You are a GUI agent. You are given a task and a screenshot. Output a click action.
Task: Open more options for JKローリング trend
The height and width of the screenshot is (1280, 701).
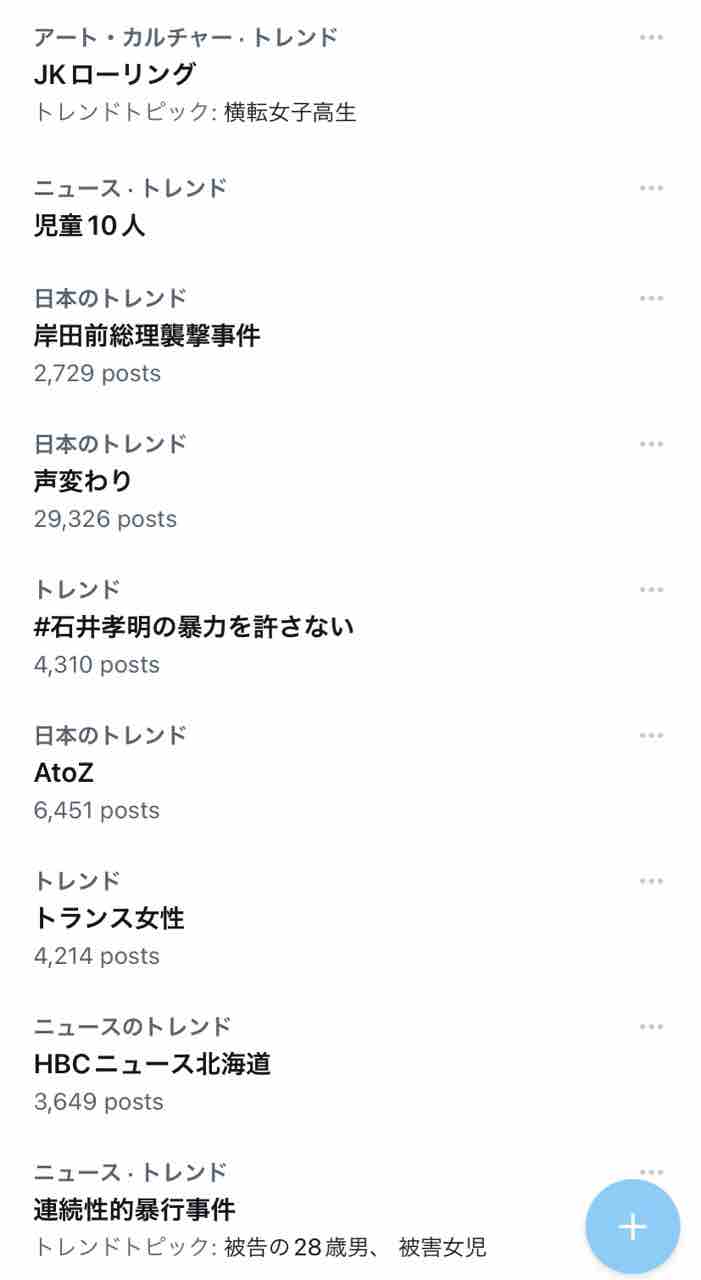coord(651,37)
